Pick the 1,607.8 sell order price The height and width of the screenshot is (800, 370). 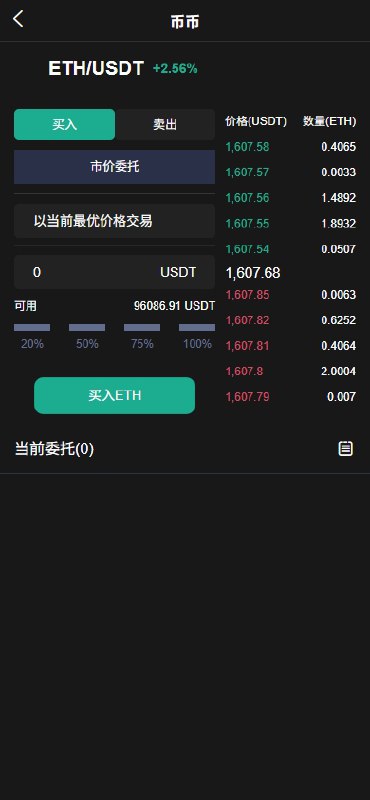(x=244, y=371)
